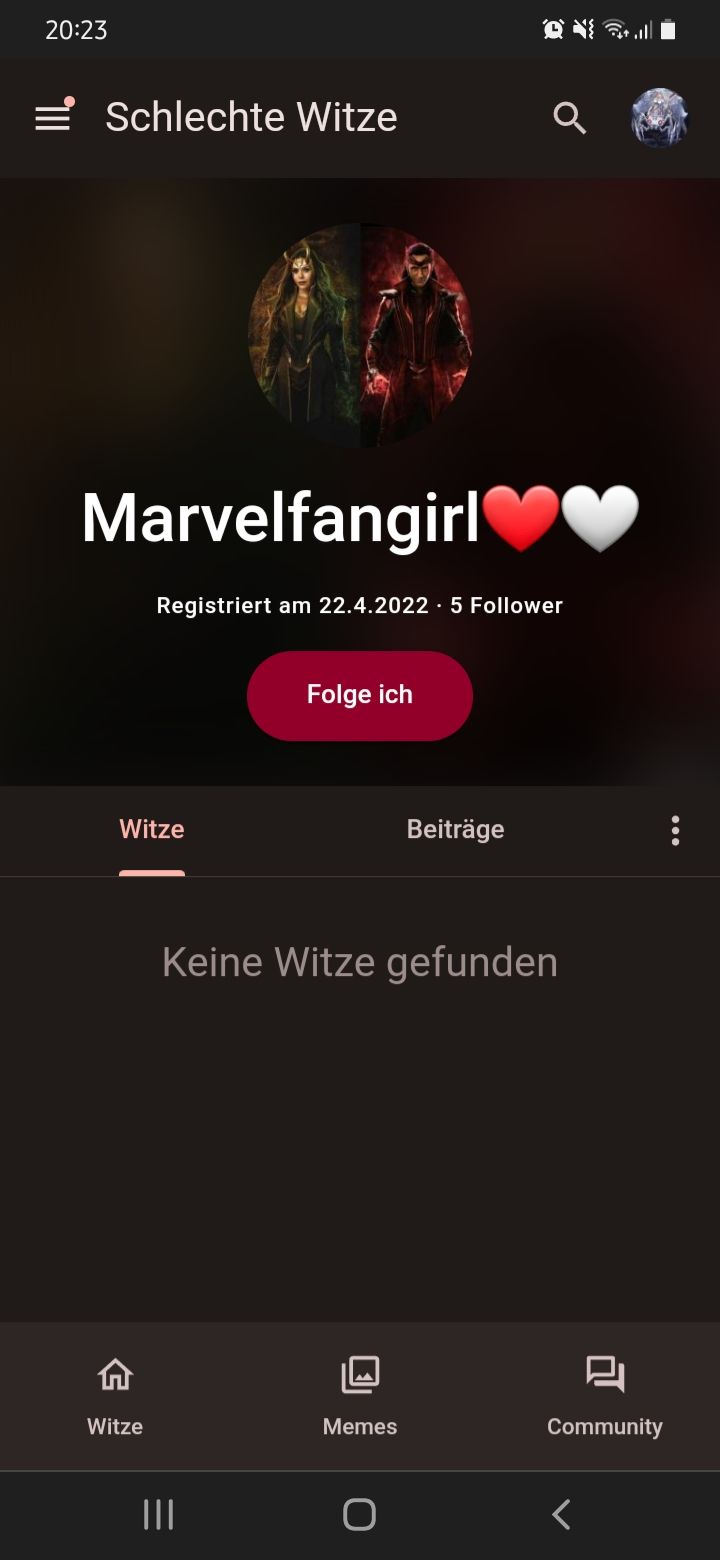Open the three-dot overflow menu

676,830
